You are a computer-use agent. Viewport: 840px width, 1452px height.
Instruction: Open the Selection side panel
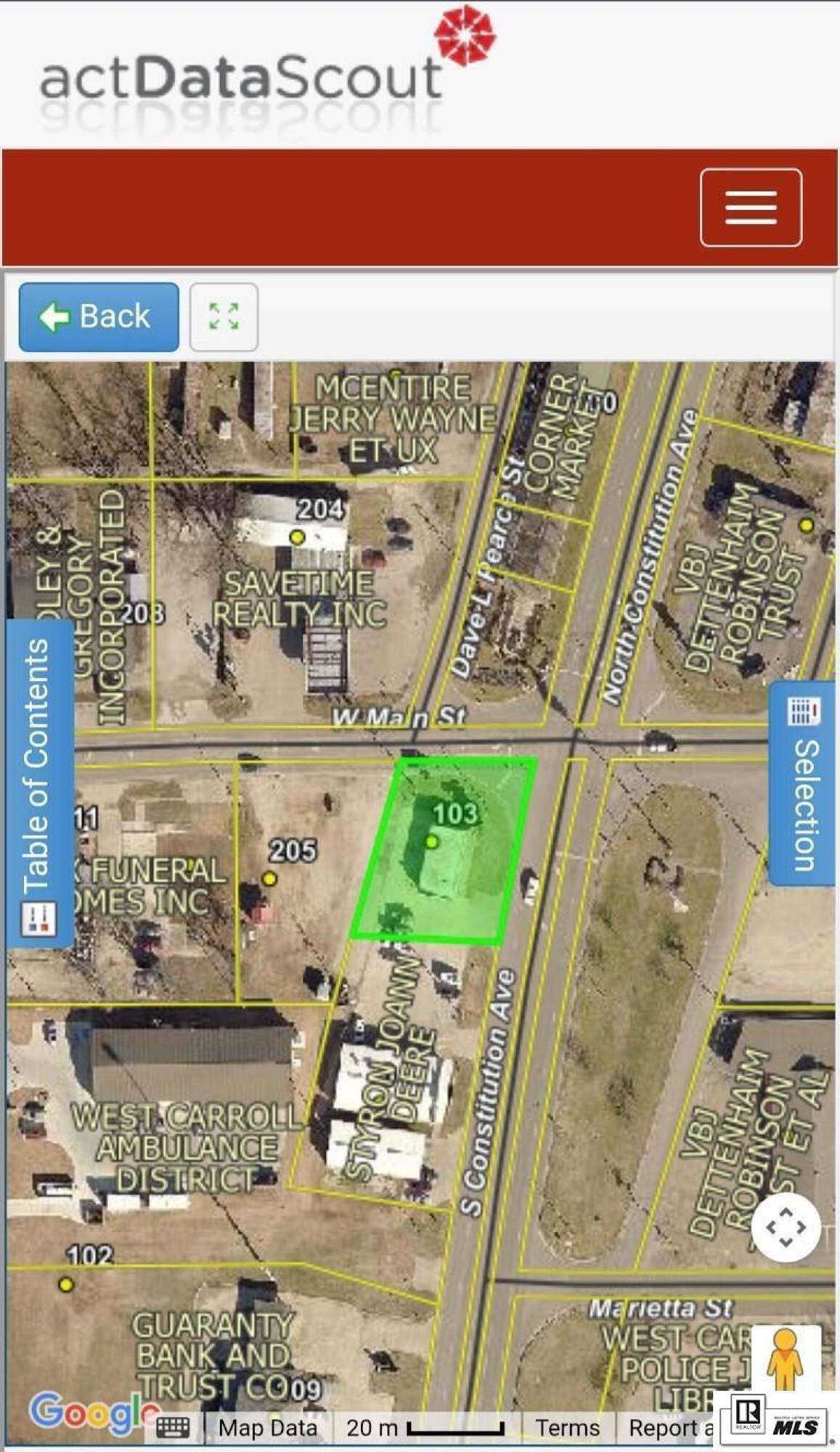tap(802, 784)
